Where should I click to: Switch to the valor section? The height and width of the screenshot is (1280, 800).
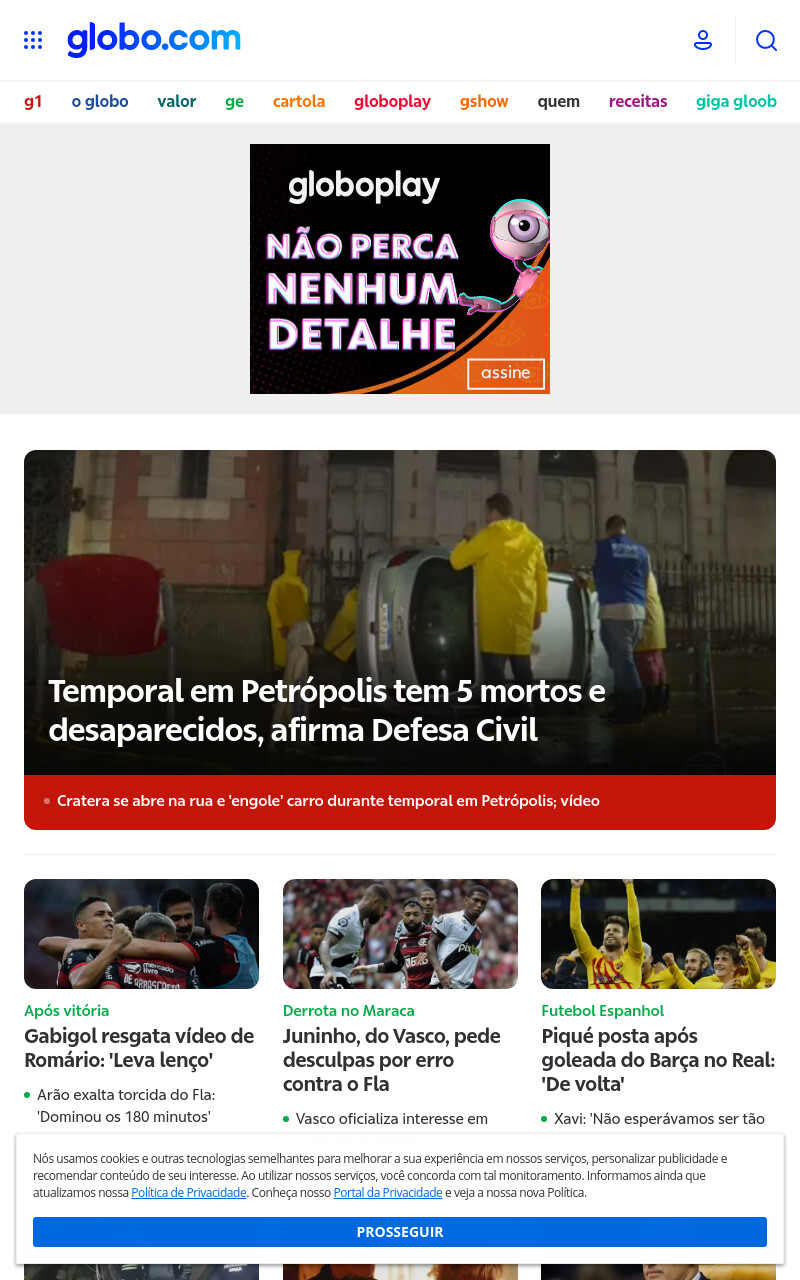click(177, 101)
